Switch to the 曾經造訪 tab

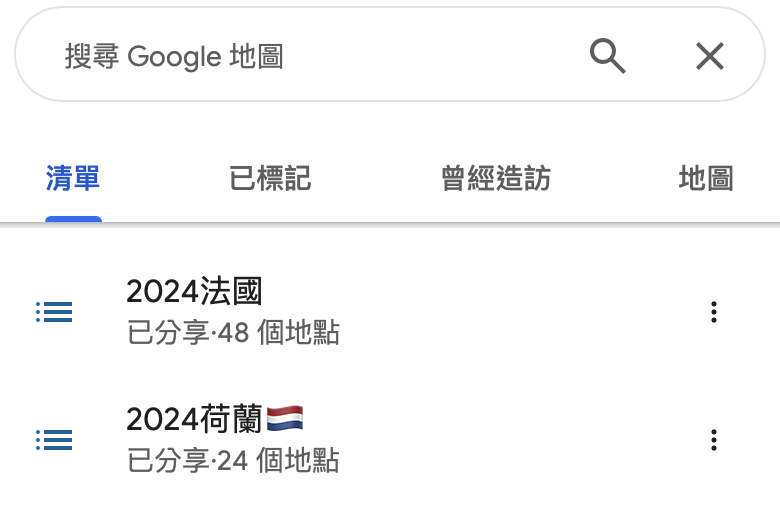pyautogui.click(x=496, y=179)
